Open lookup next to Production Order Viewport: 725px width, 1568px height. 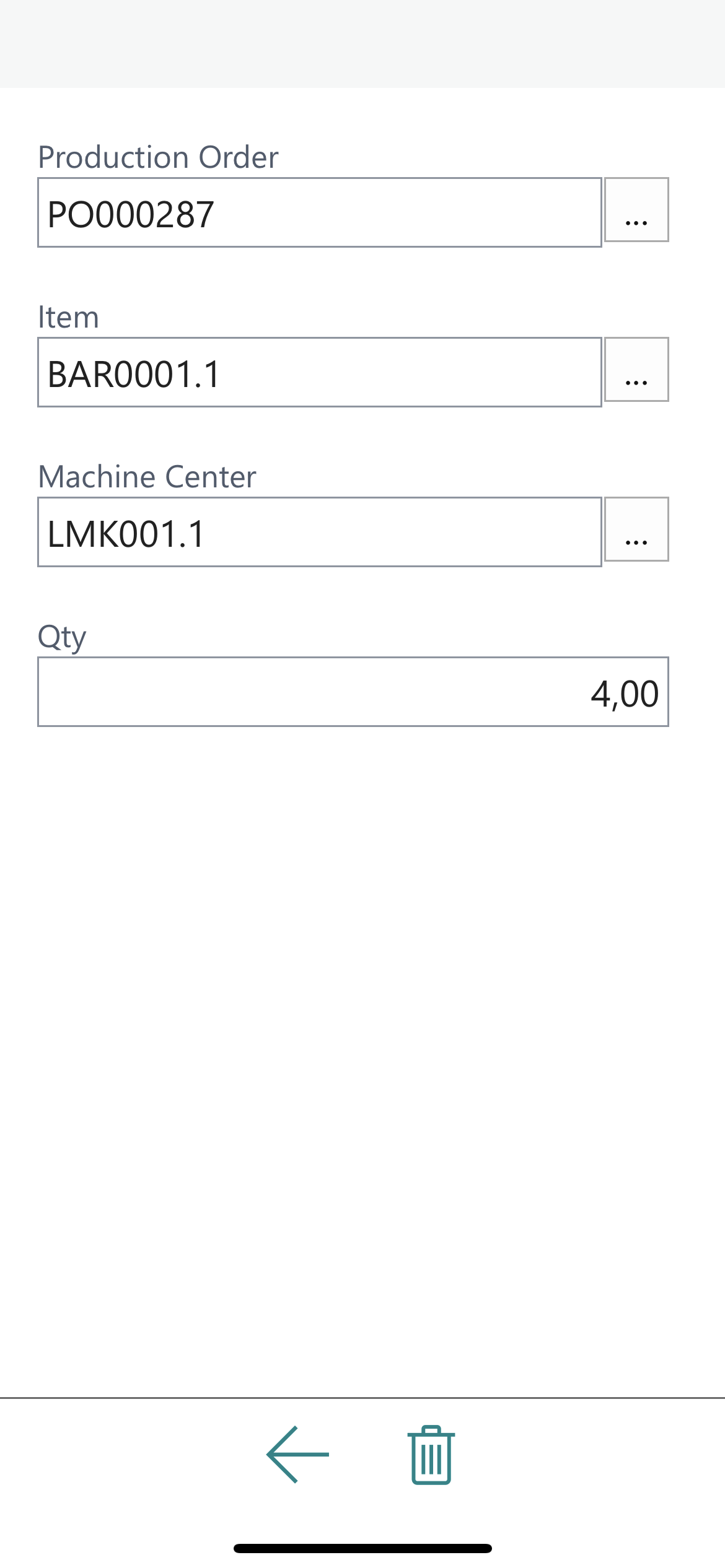pyautogui.click(x=636, y=209)
